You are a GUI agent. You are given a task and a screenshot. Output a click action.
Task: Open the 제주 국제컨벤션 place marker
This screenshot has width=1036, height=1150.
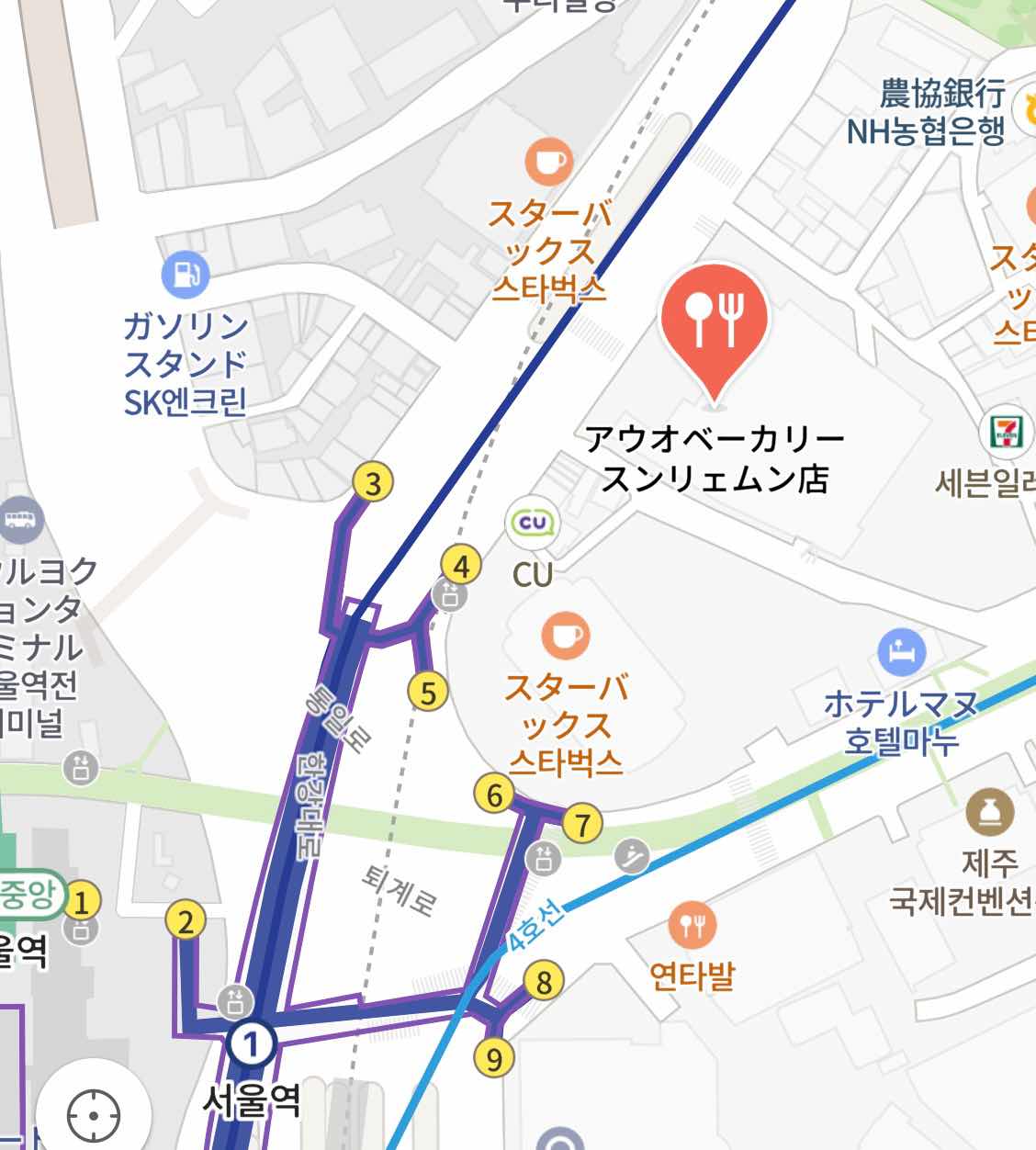tap(990, 811)
